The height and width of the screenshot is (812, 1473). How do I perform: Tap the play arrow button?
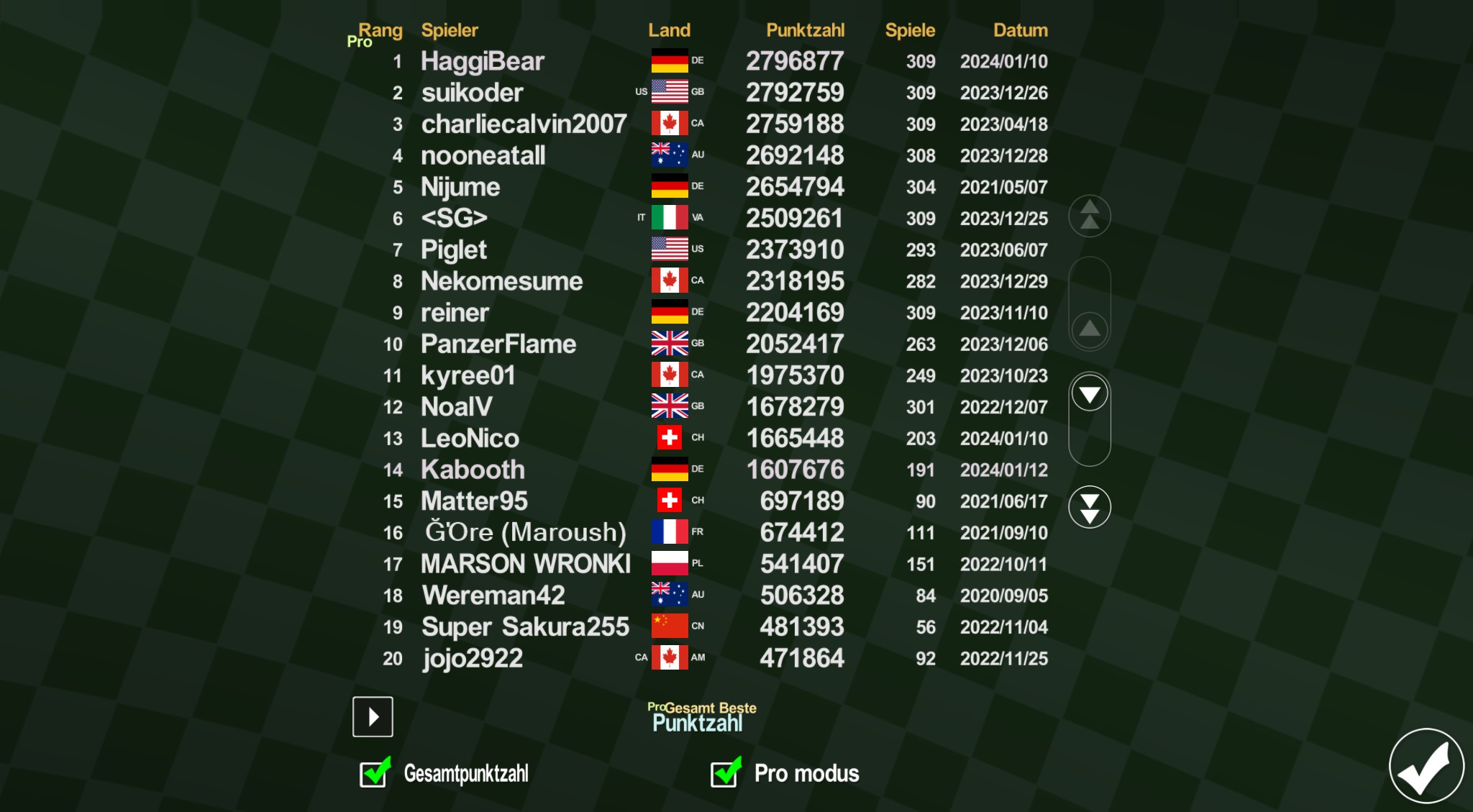[373, 716]
